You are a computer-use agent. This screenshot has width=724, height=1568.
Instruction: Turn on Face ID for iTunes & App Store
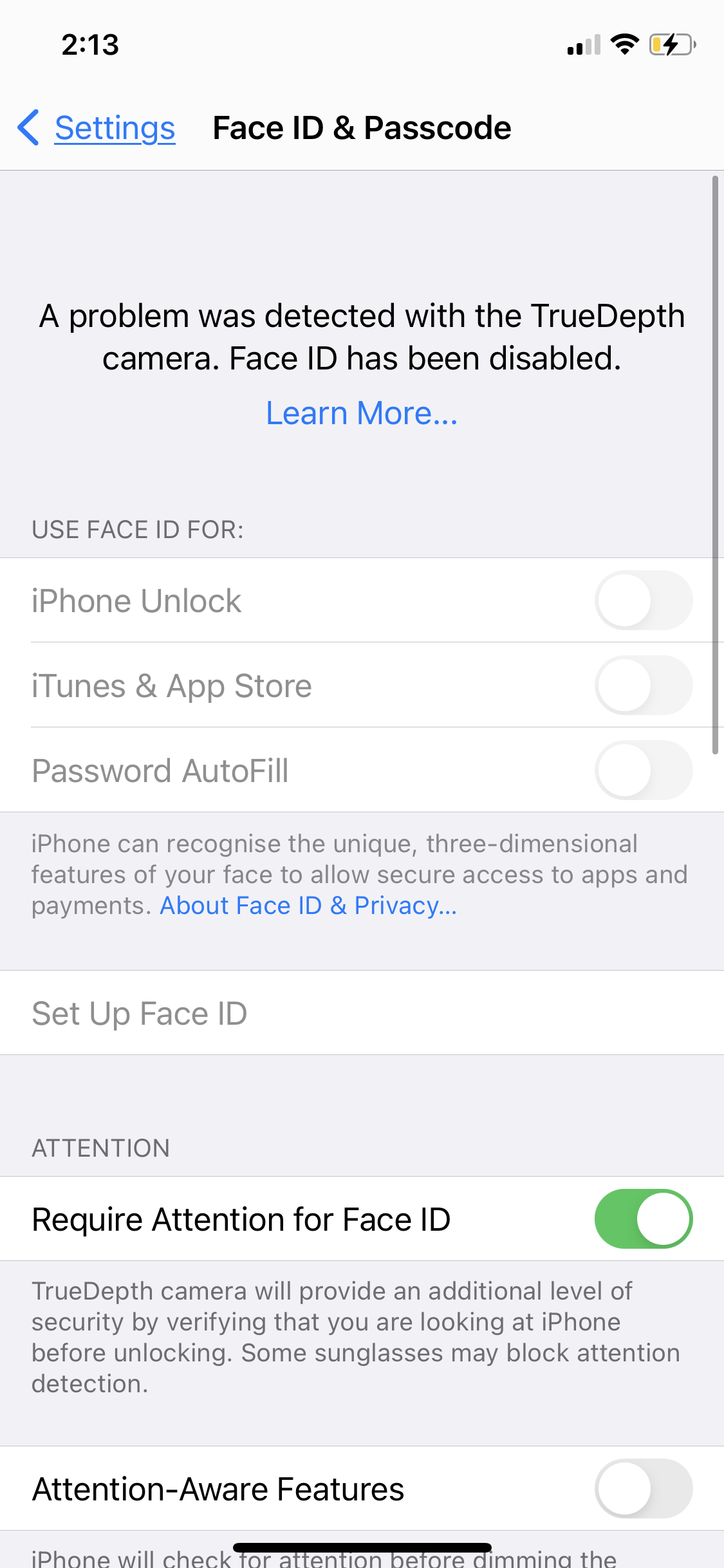click(643, 685)
